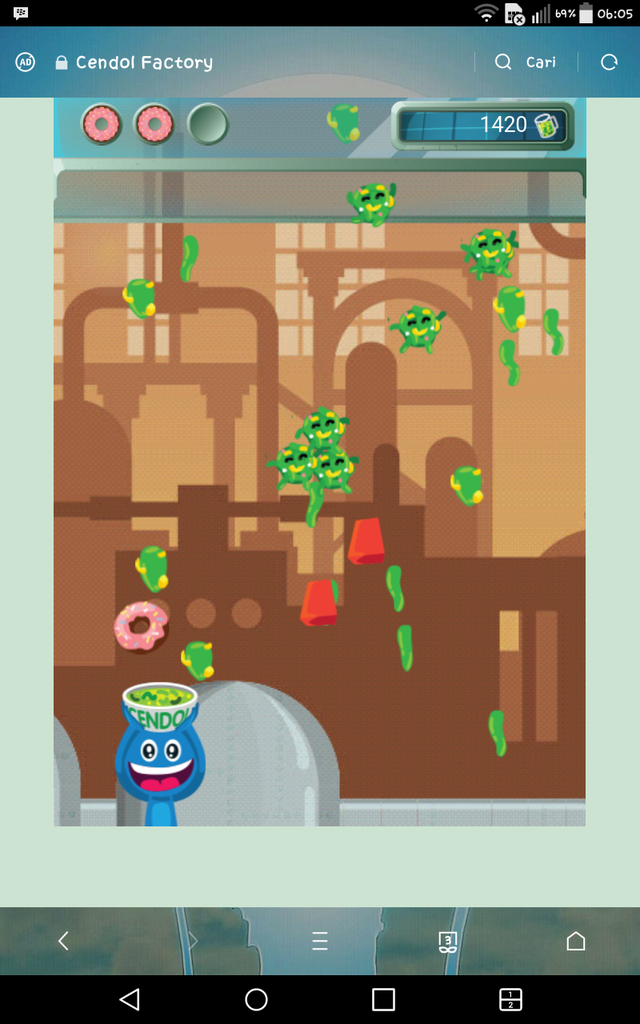
Task: Open the Cari search in the address bar
Action: [526, 62]
